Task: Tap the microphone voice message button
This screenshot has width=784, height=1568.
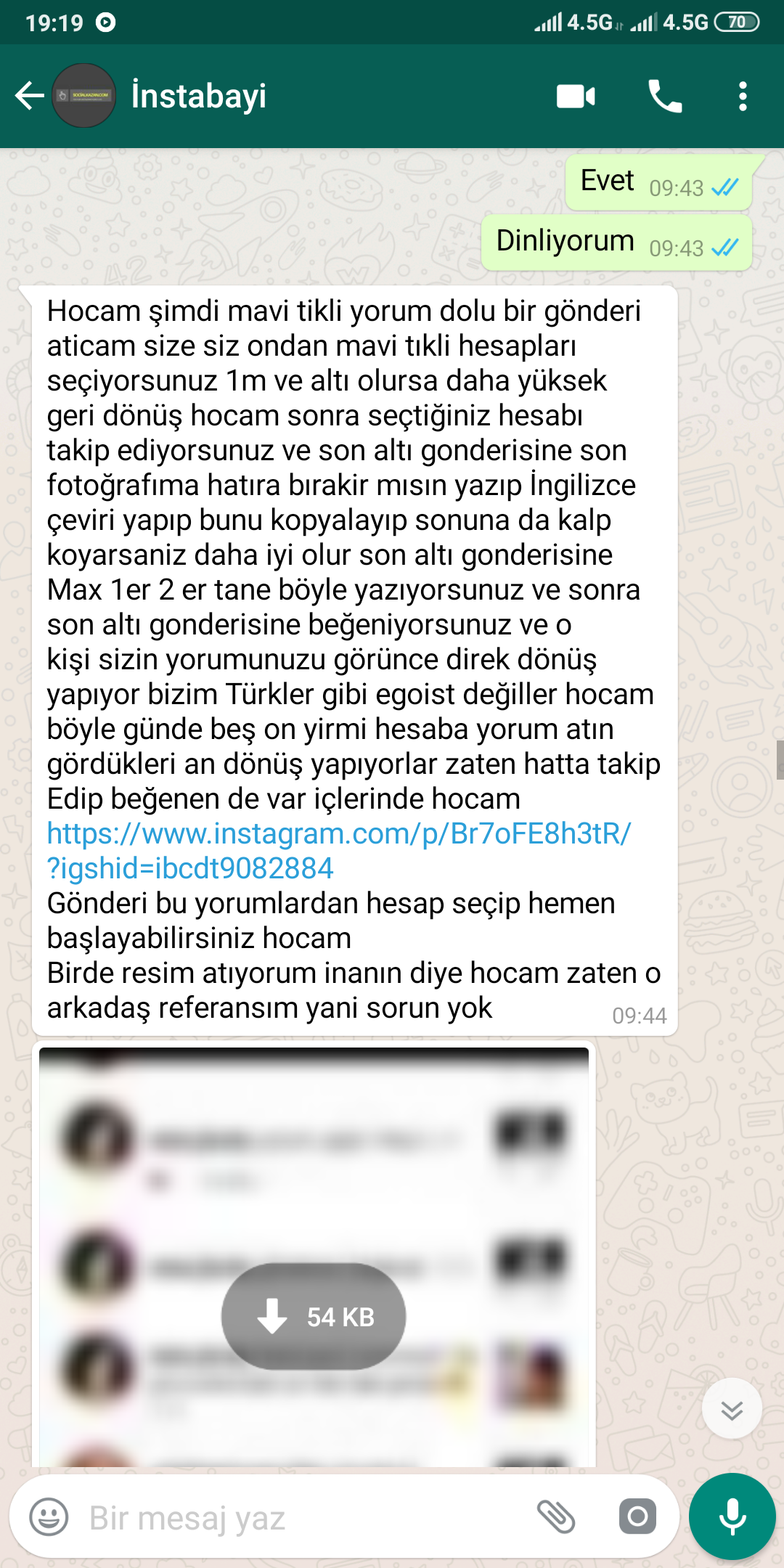Action: (732, 1517)
